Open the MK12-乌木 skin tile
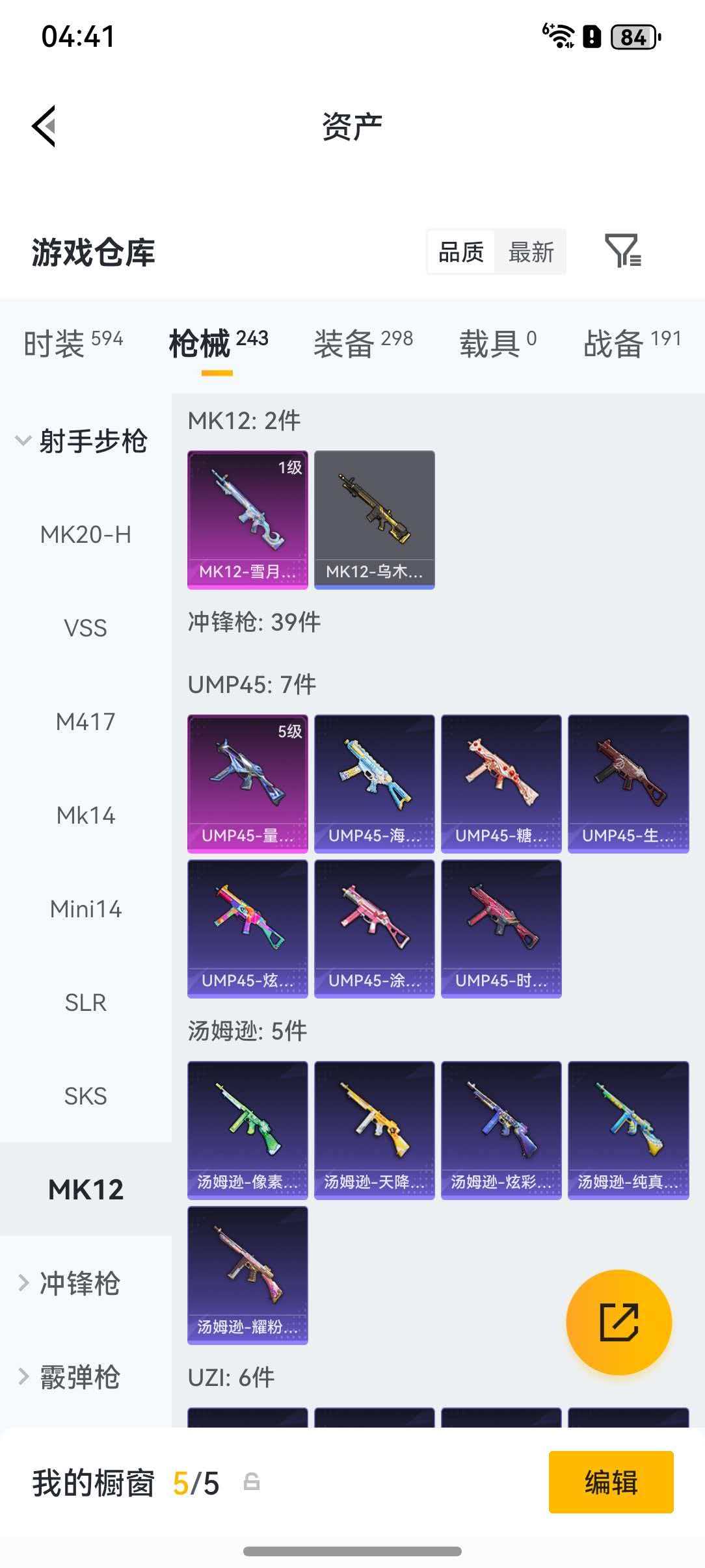The image size is (705, 1568). [x=374, y=519]
